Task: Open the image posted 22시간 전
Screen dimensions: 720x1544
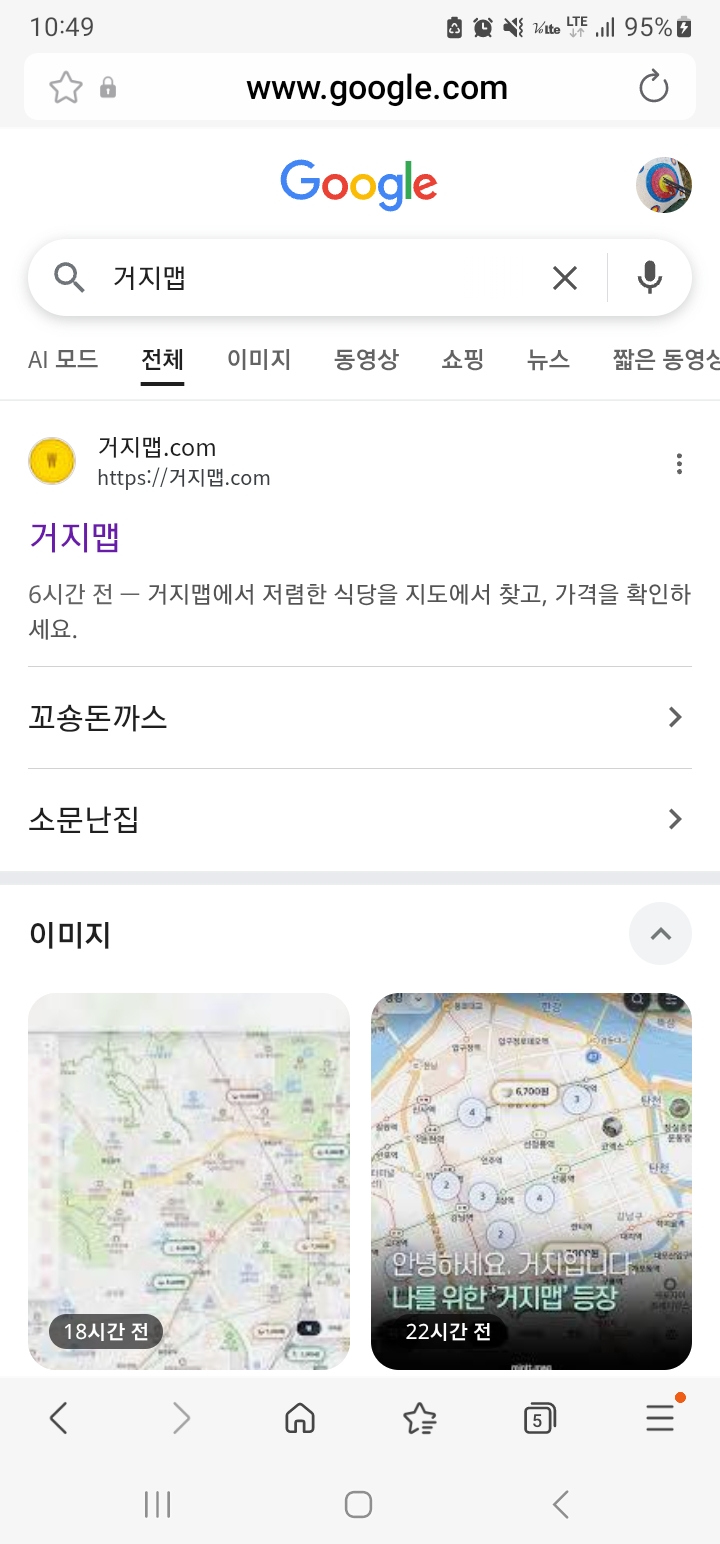Action: [531, 1180]
